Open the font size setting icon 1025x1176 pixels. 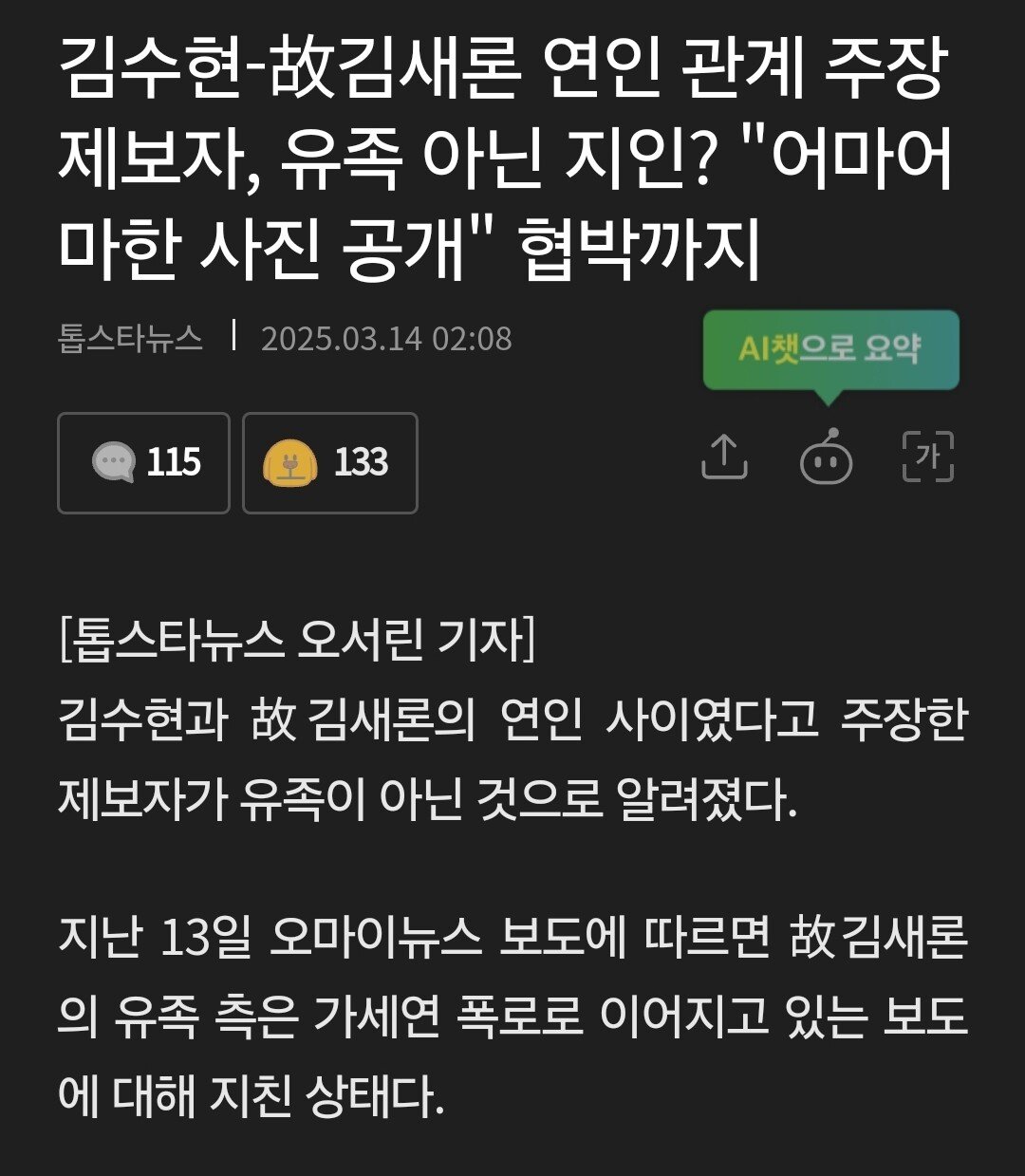pyautogui.click(x=926, y=457)
